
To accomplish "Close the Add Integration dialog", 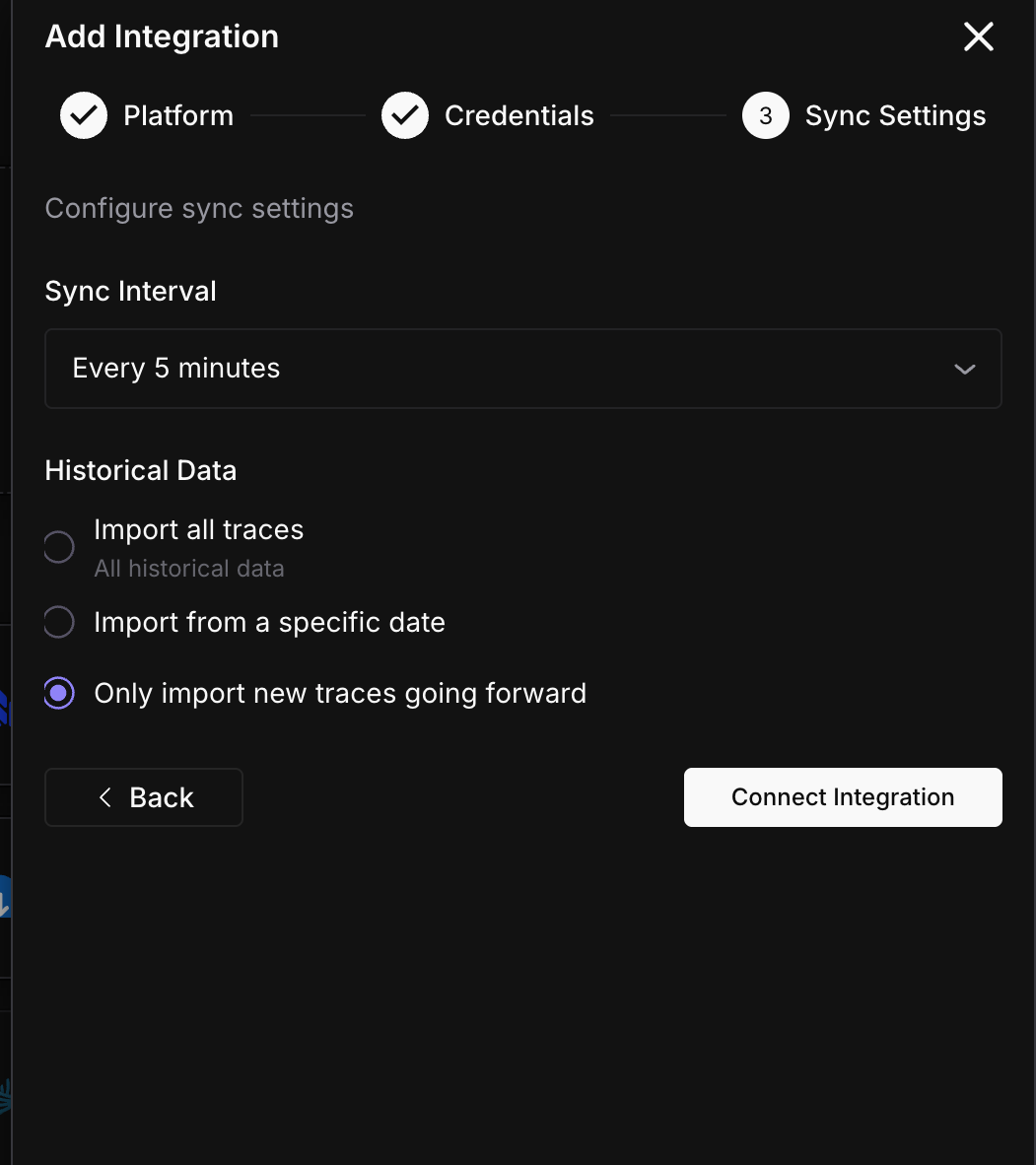I will click(977, 35).
